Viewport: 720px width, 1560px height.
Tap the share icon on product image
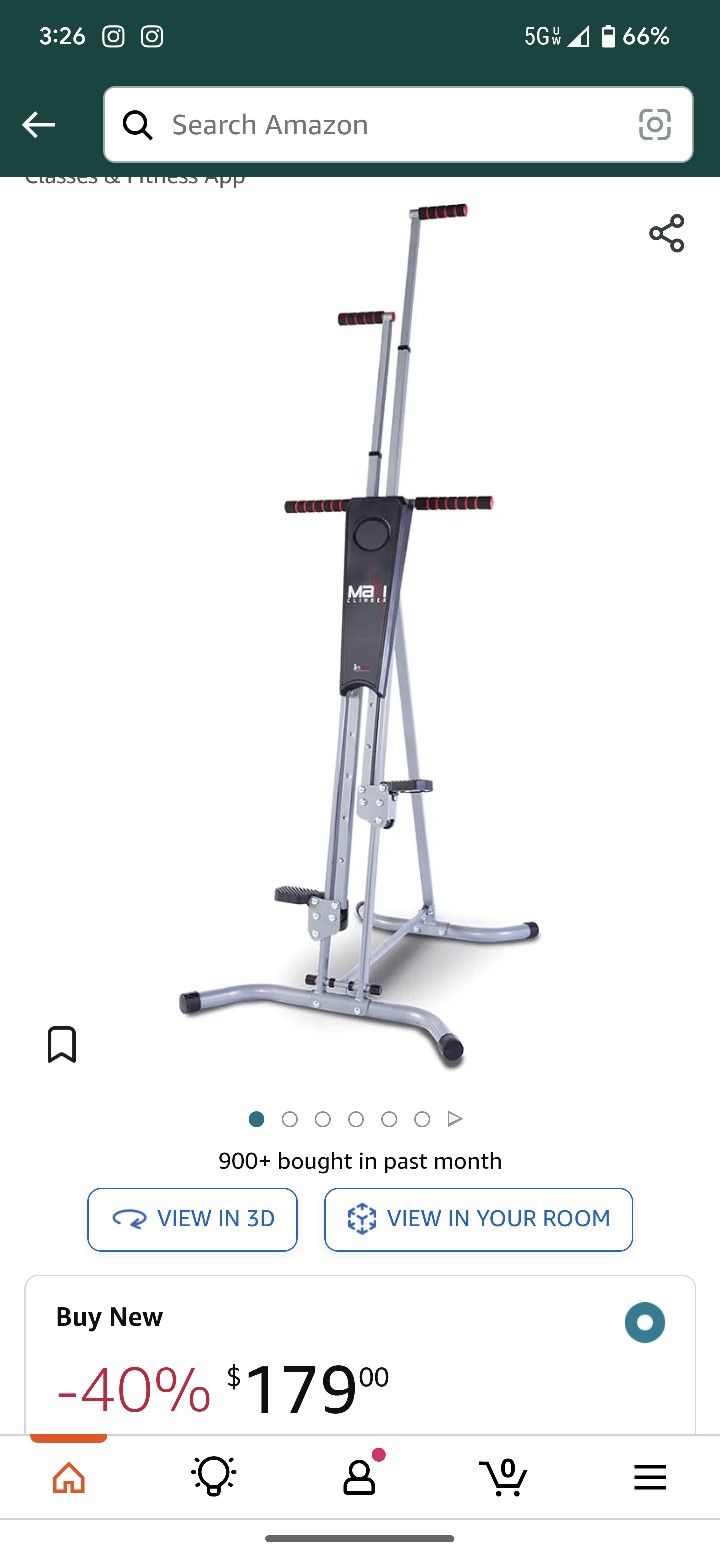[666, 232]
